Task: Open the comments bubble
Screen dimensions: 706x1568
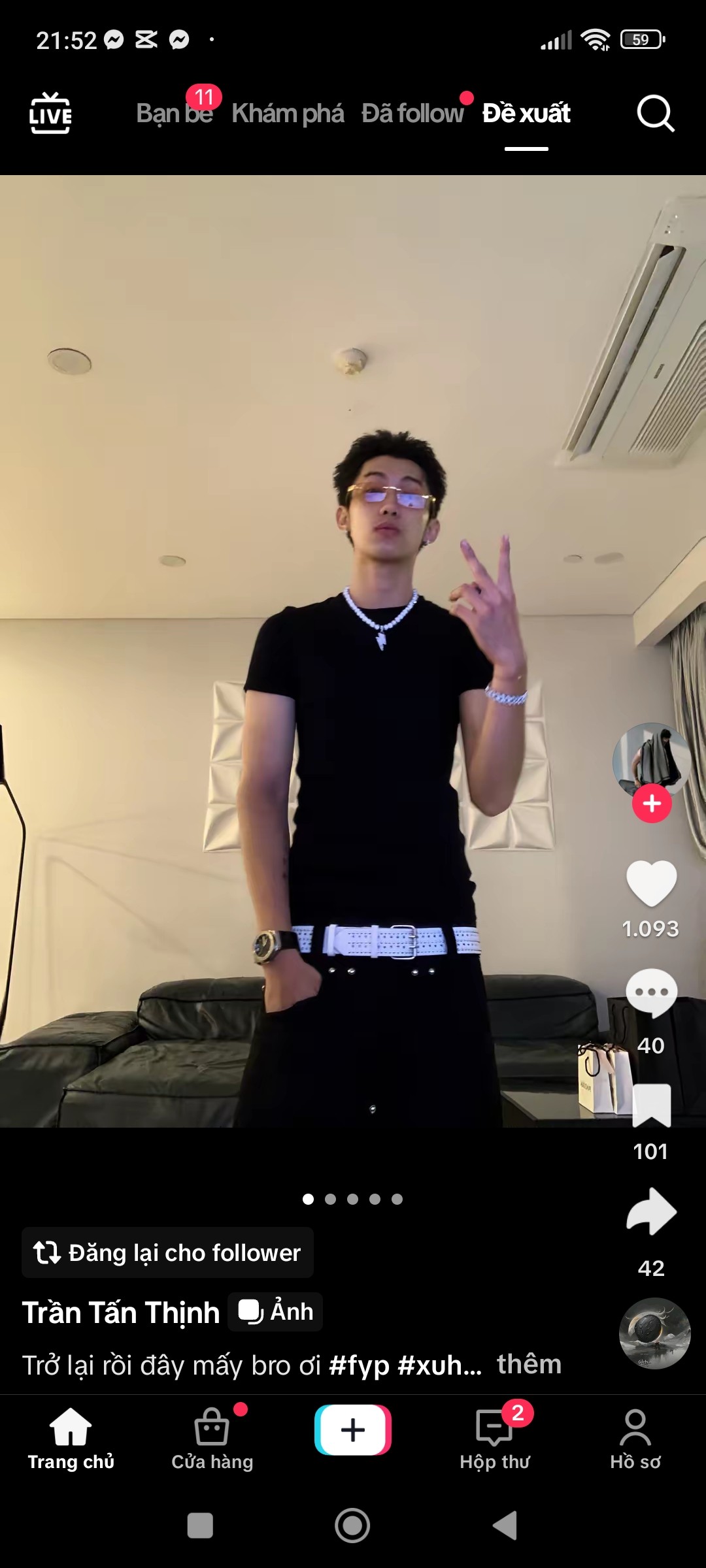Action: point(651,993)
